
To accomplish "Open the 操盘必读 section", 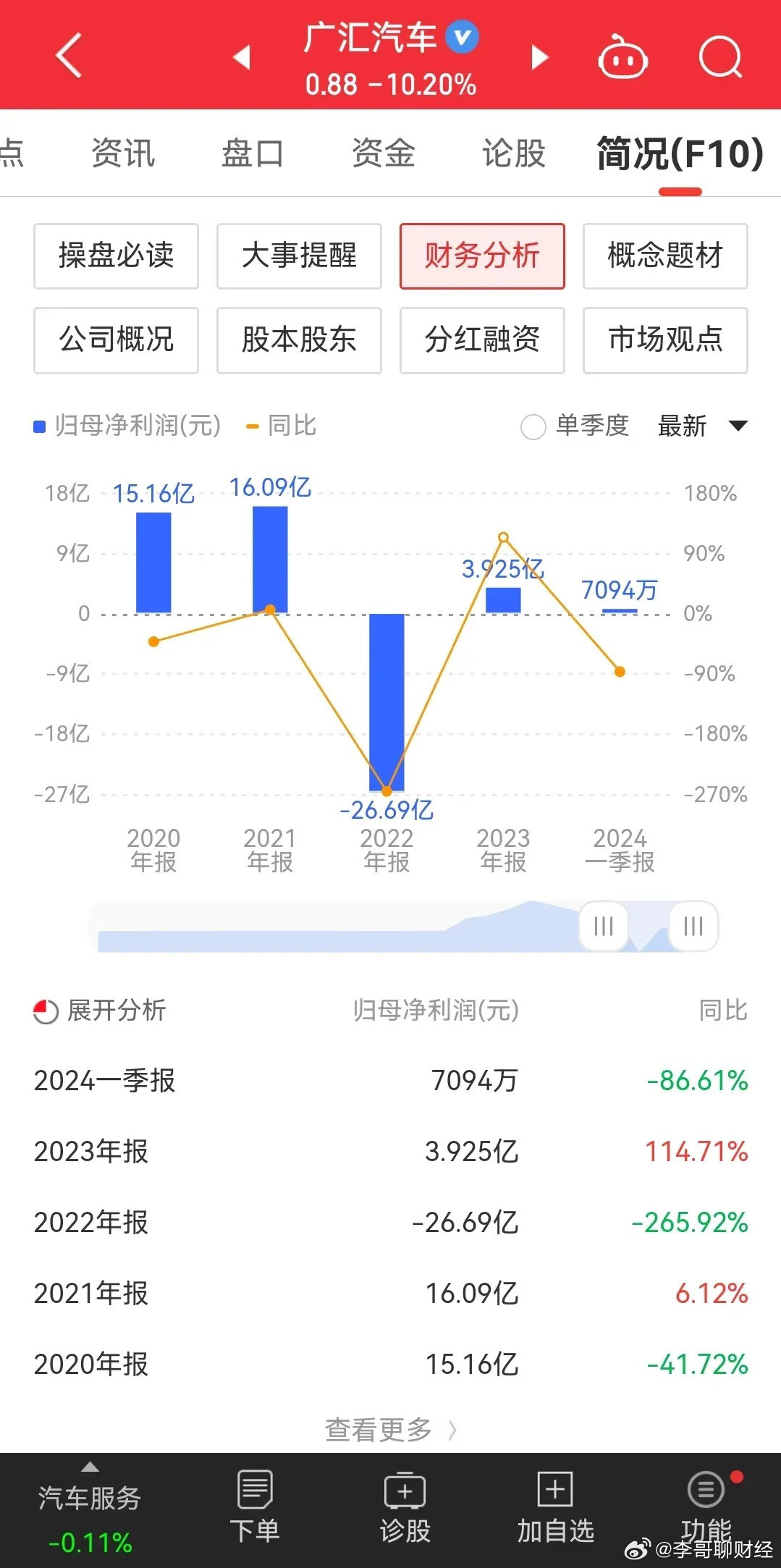I will pos(116,256).
